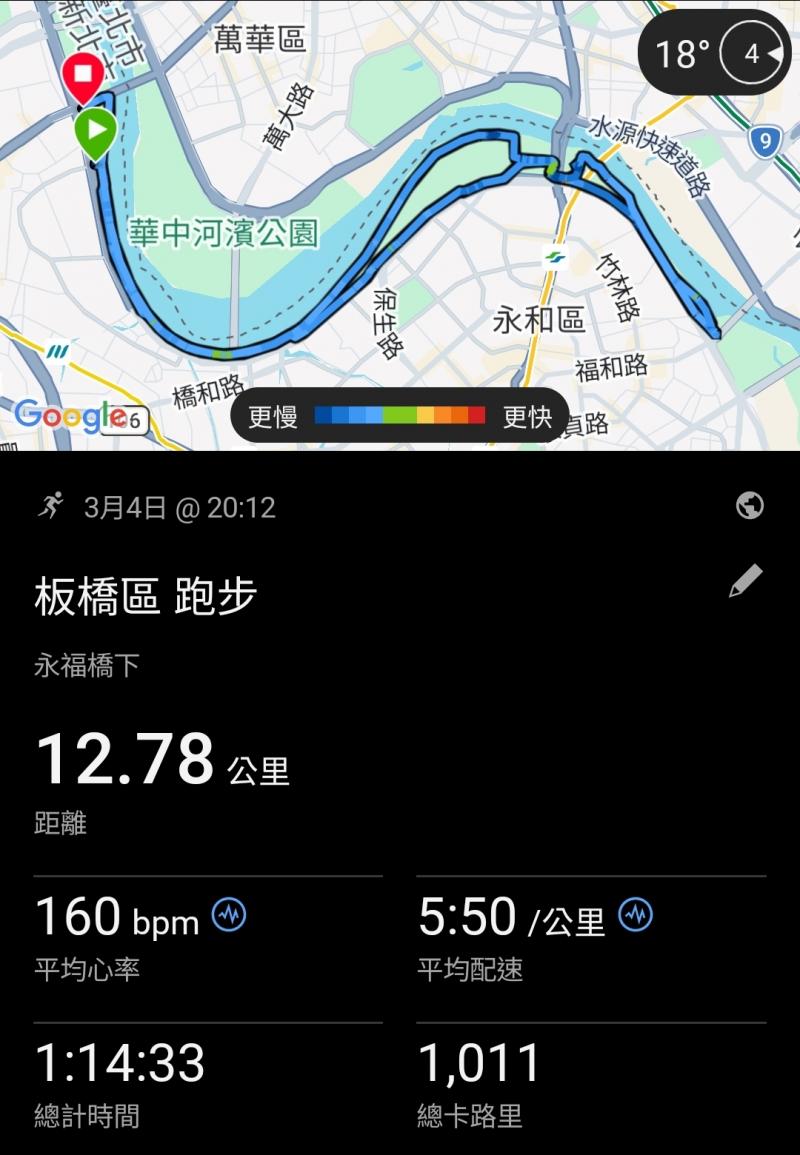The image size is (800, 1155).
Task: Open the average pace insight icon
Action: point(635,914)
